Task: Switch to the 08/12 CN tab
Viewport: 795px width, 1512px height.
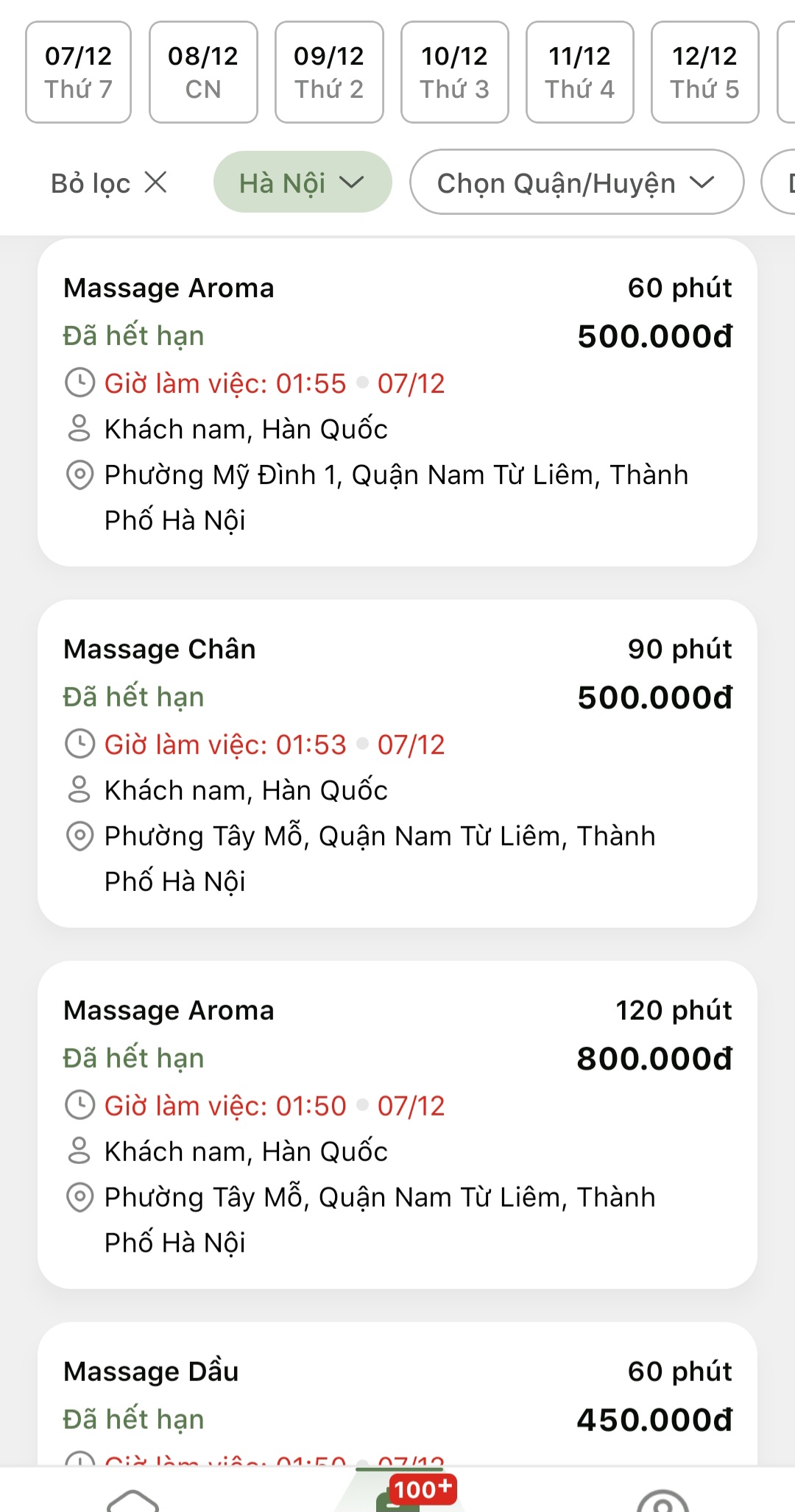Action: [203, 71]
